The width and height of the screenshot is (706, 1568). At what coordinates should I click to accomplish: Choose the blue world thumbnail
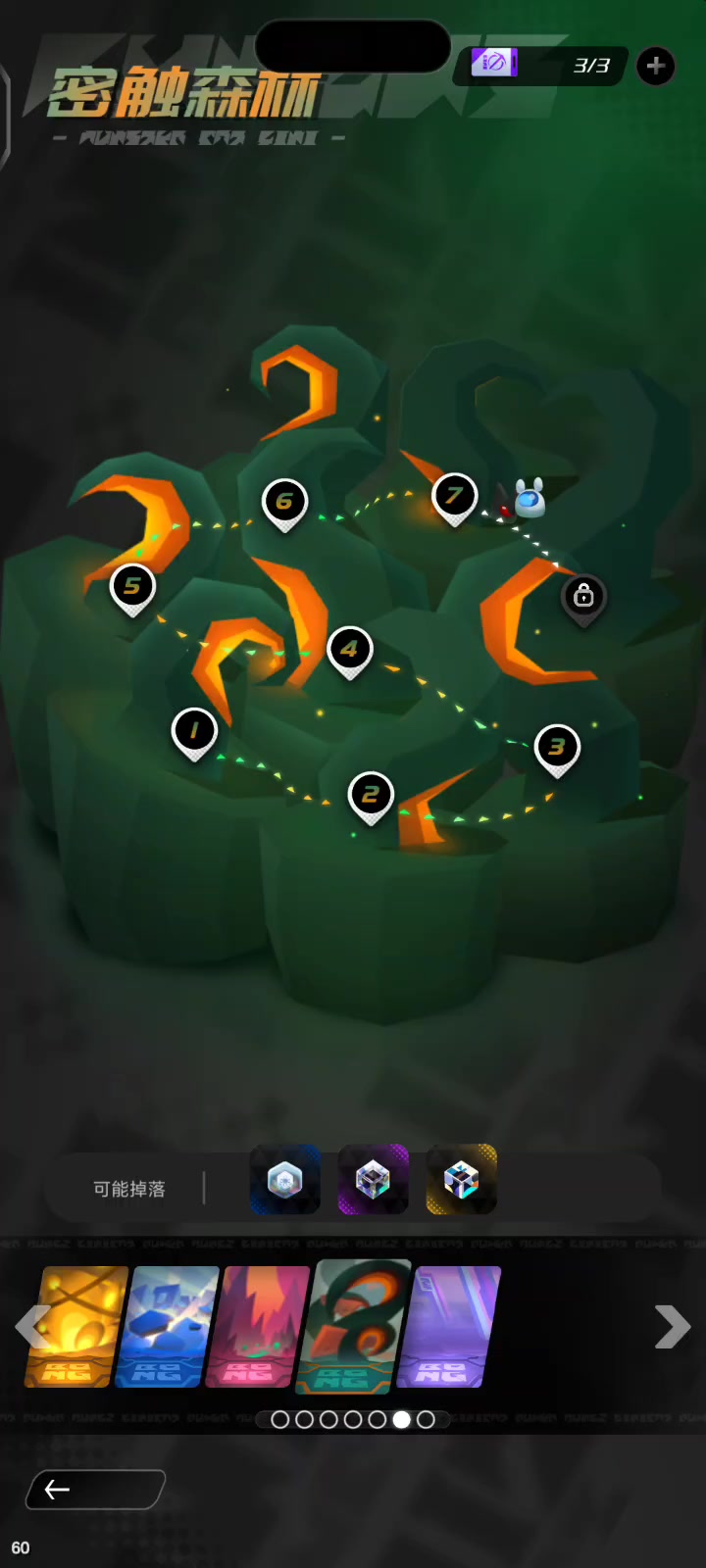tap(167, 1326)
